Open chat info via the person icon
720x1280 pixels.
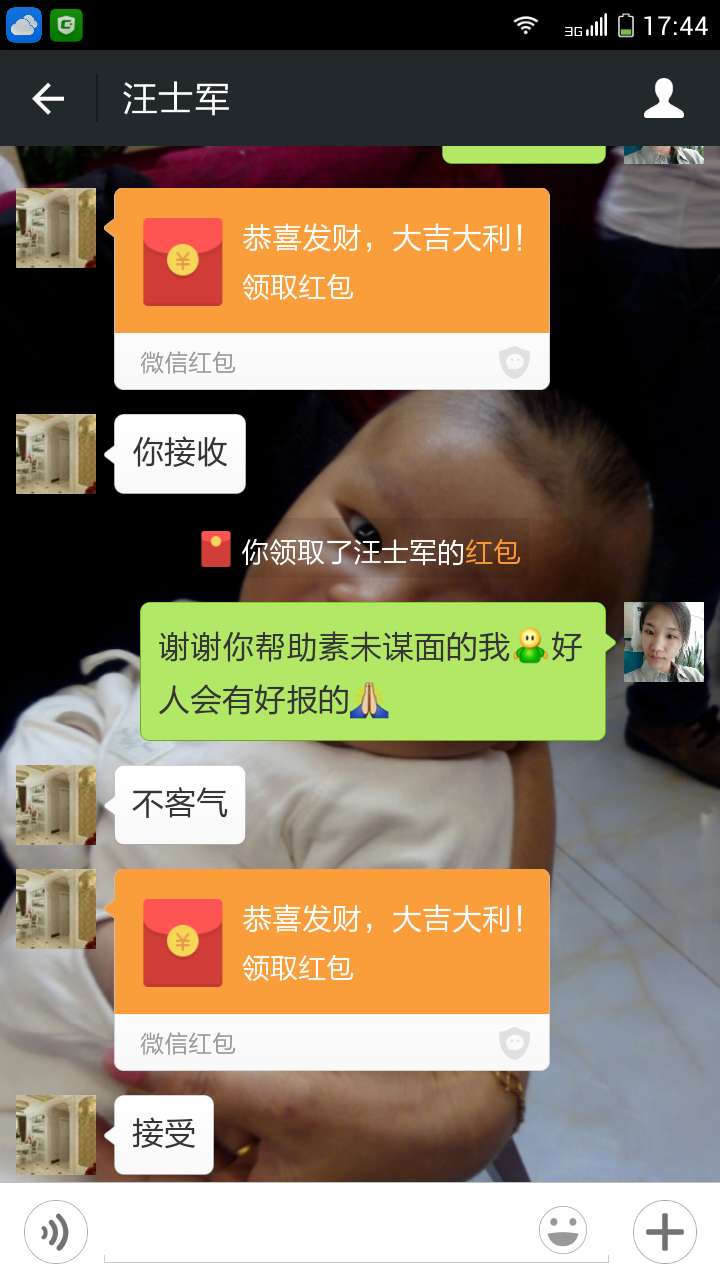(663, 99)
